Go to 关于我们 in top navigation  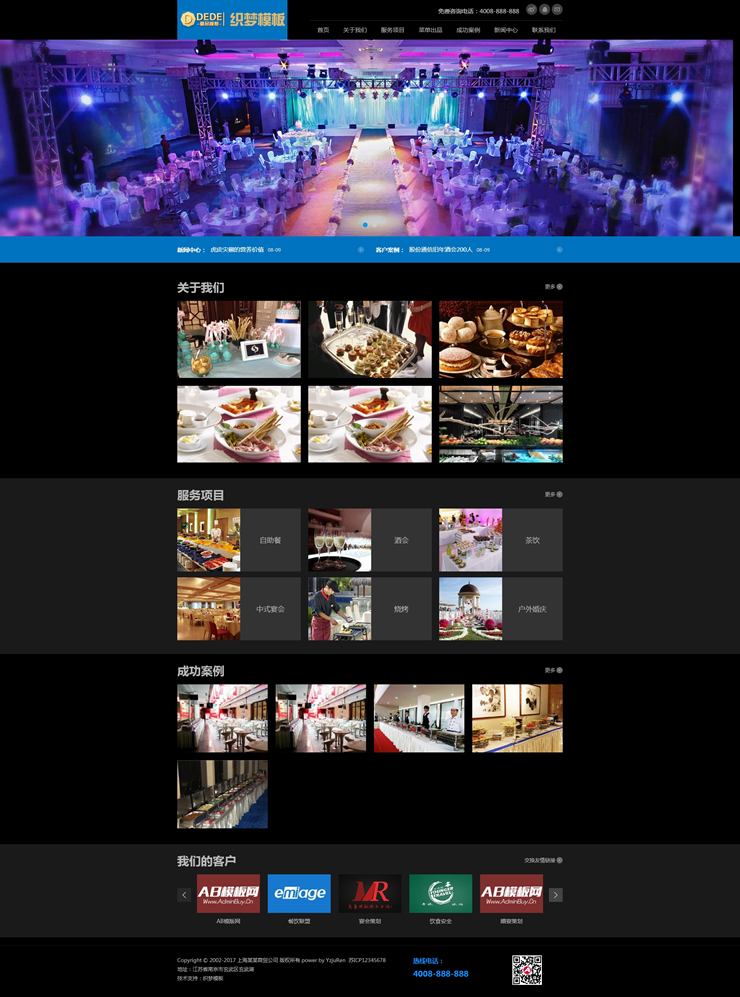(354, 30)
